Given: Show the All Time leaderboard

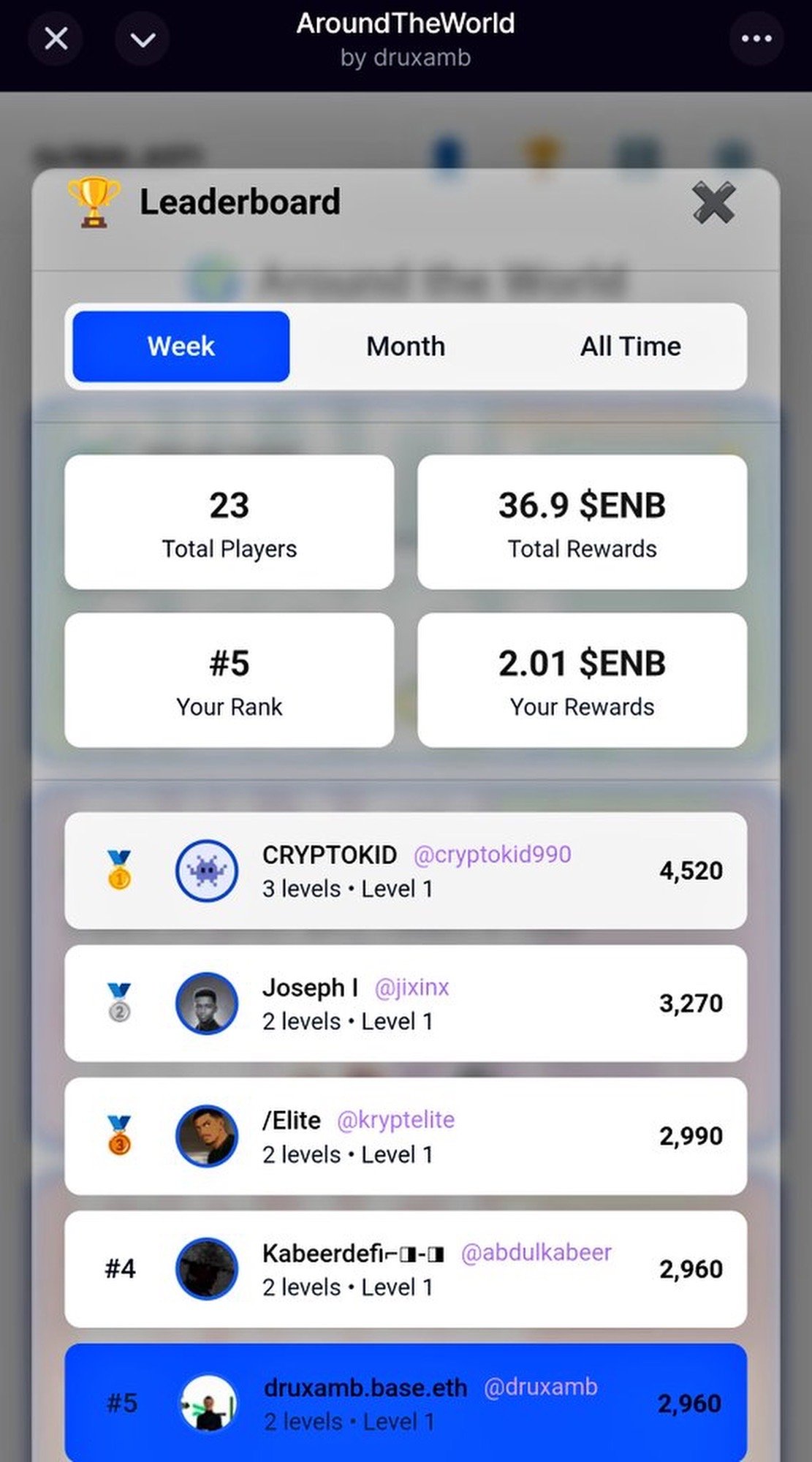Looking at the screenshot, I should click(x=630, y=346).
